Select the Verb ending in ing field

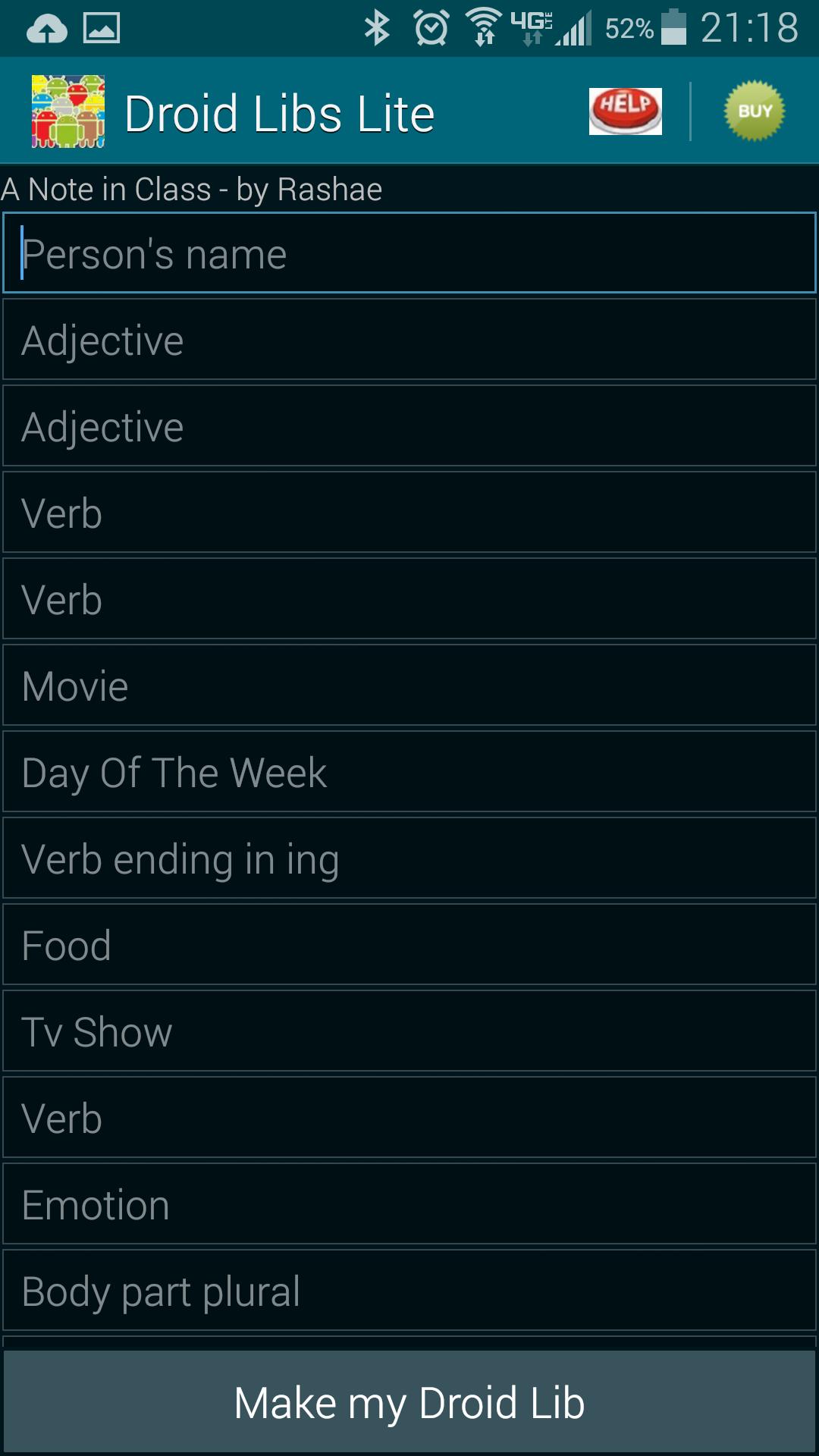pyautogui.click(x=409, y=858)
